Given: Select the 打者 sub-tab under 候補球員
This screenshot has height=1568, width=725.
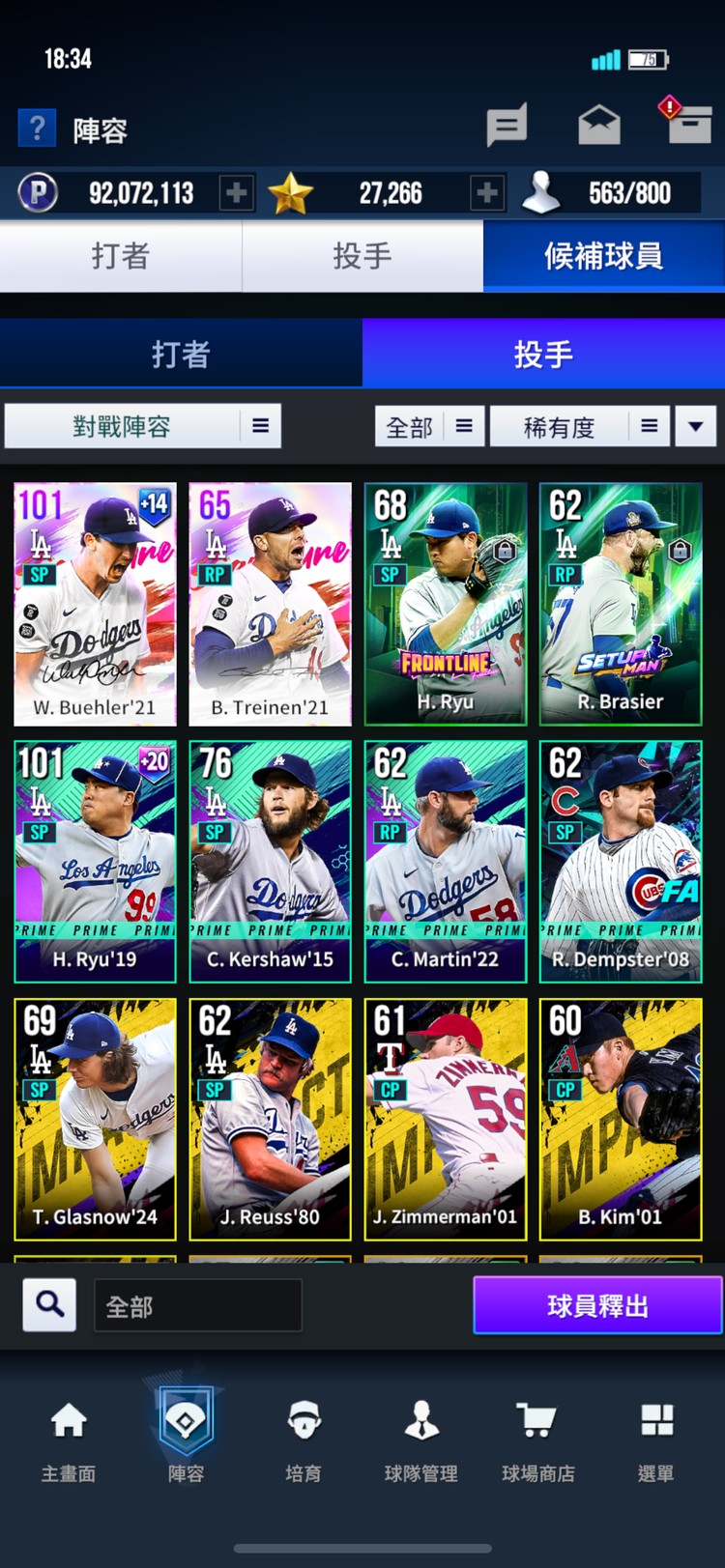Looking at the screenshot, I should [x=181, y=355].
